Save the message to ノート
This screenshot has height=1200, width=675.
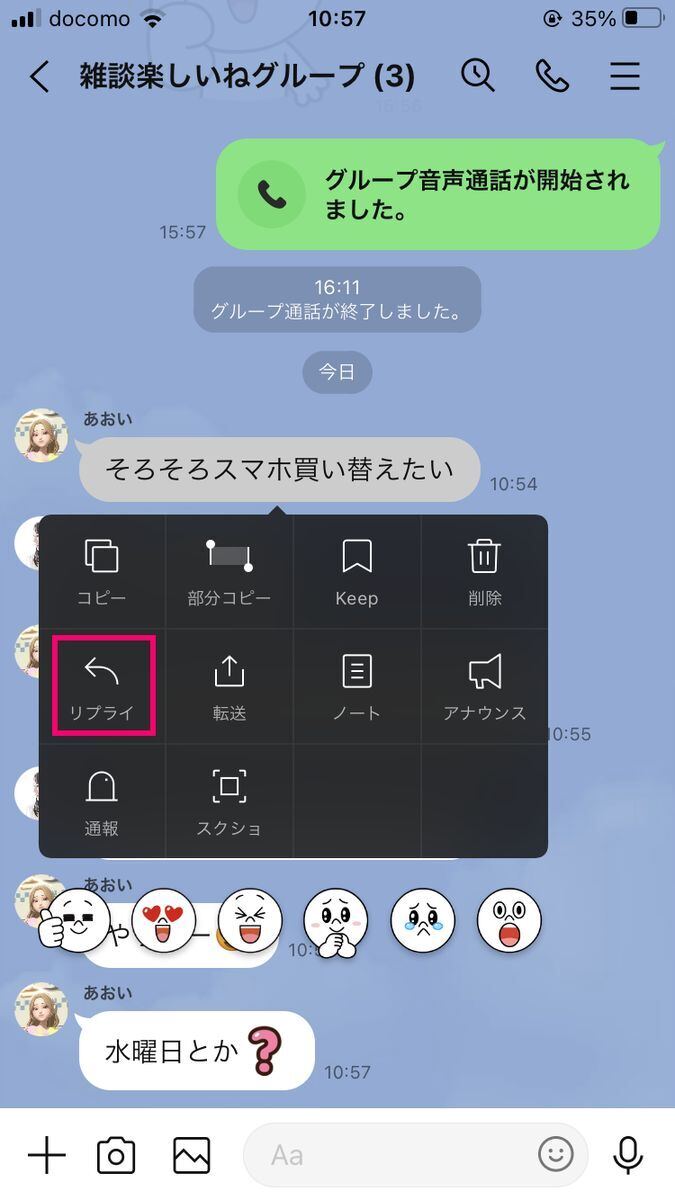357,687
